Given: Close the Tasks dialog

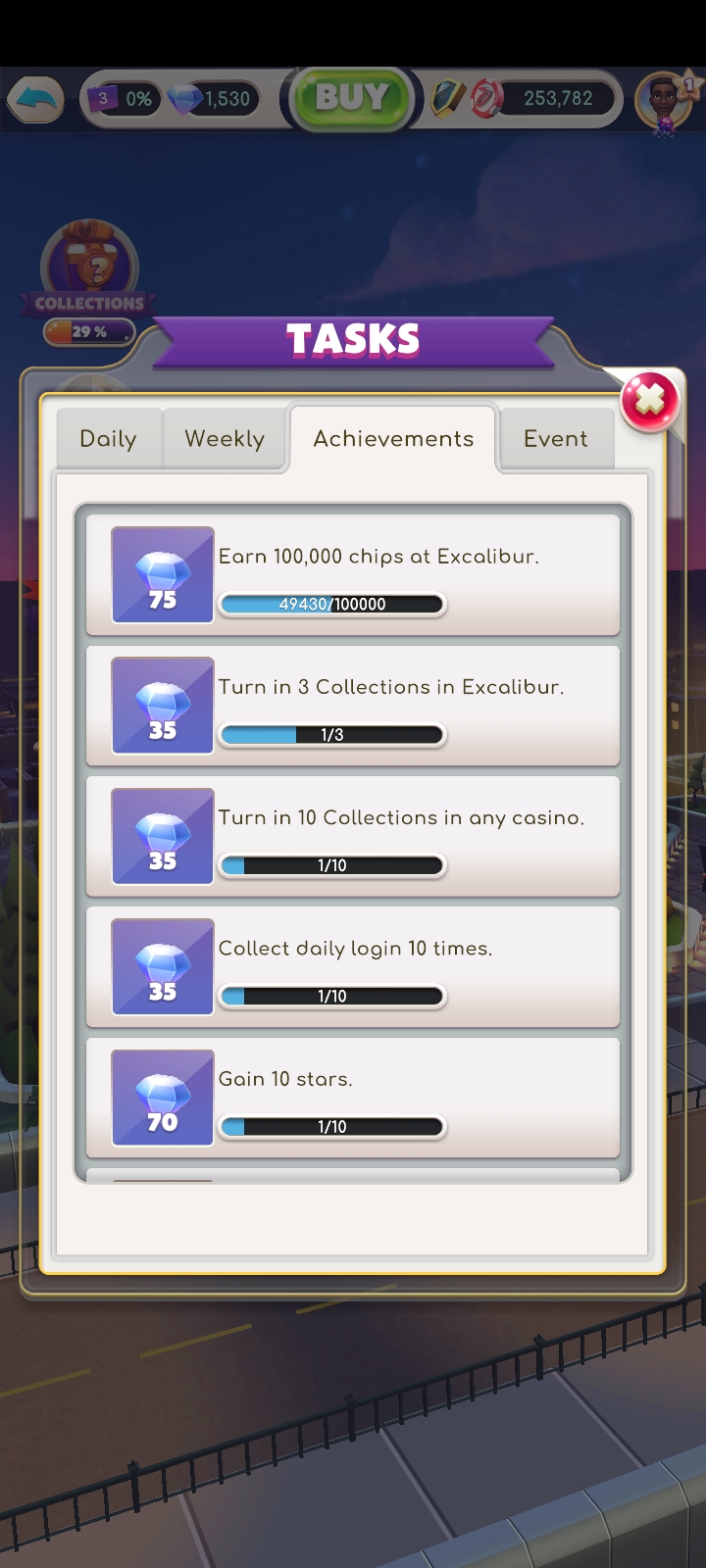Looking at the screenshot, I should pos(649,400).
